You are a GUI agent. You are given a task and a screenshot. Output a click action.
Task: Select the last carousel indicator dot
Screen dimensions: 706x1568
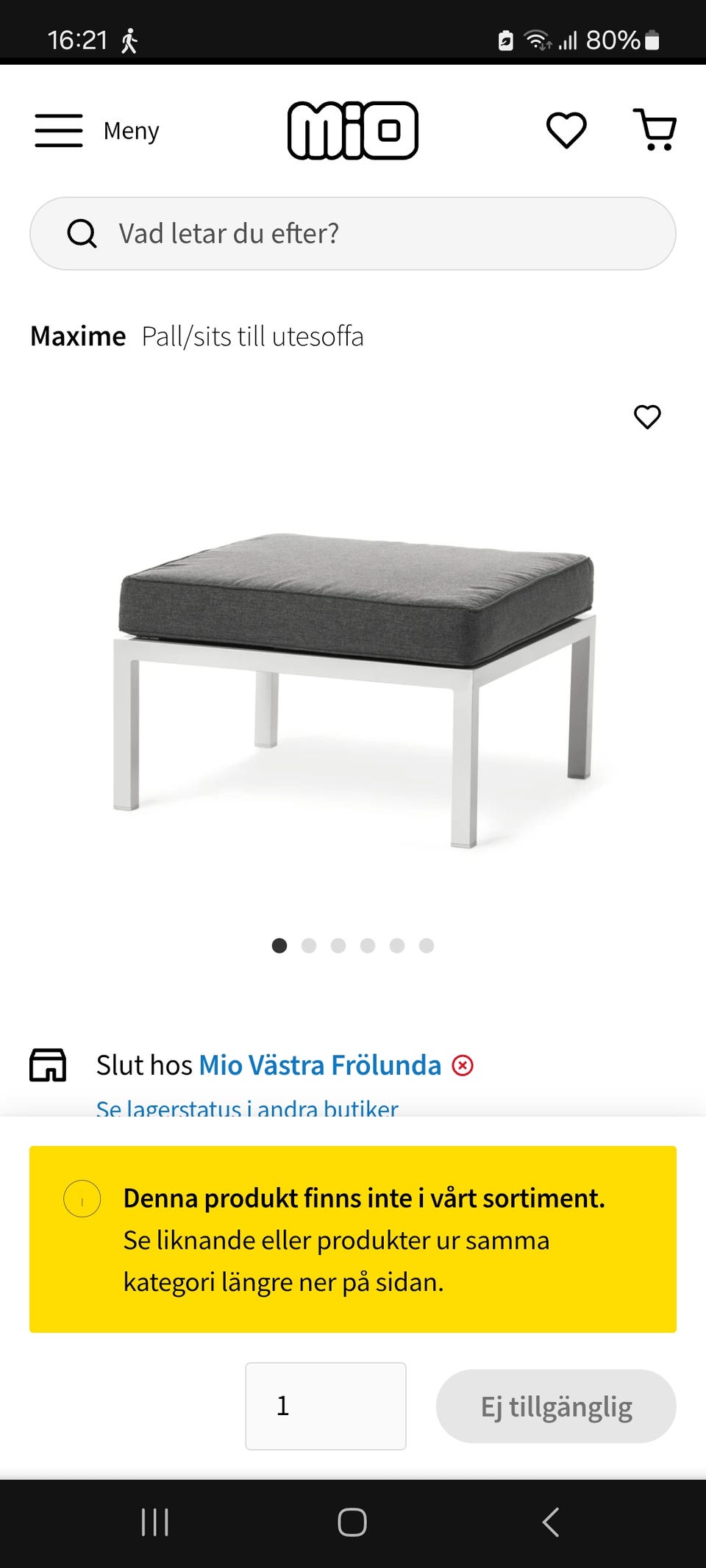coord(426,947)
